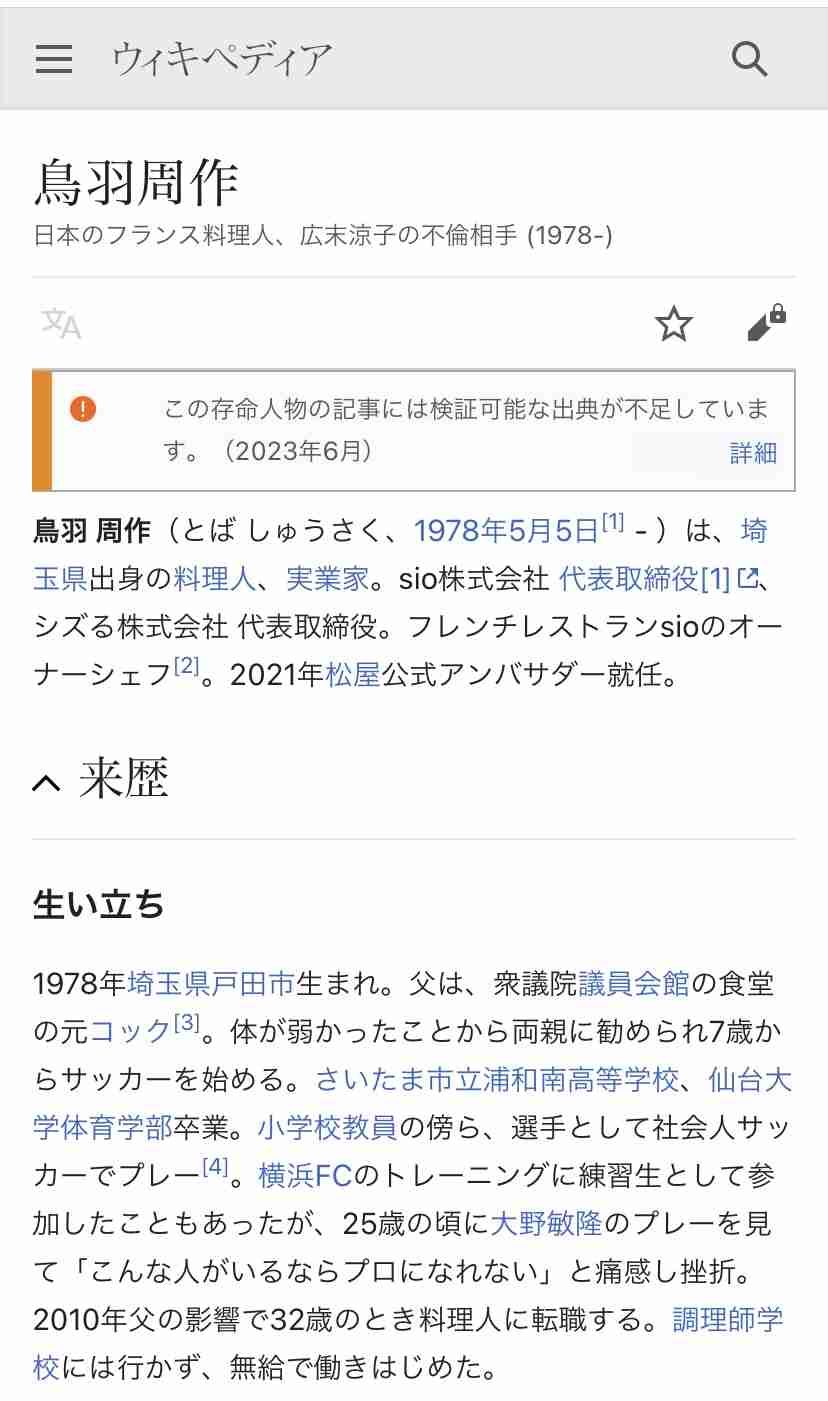Open さいたま市立浦和南高等学校 link
Viewport: 828px width, 1401px height.
[x=497, y=1080]
